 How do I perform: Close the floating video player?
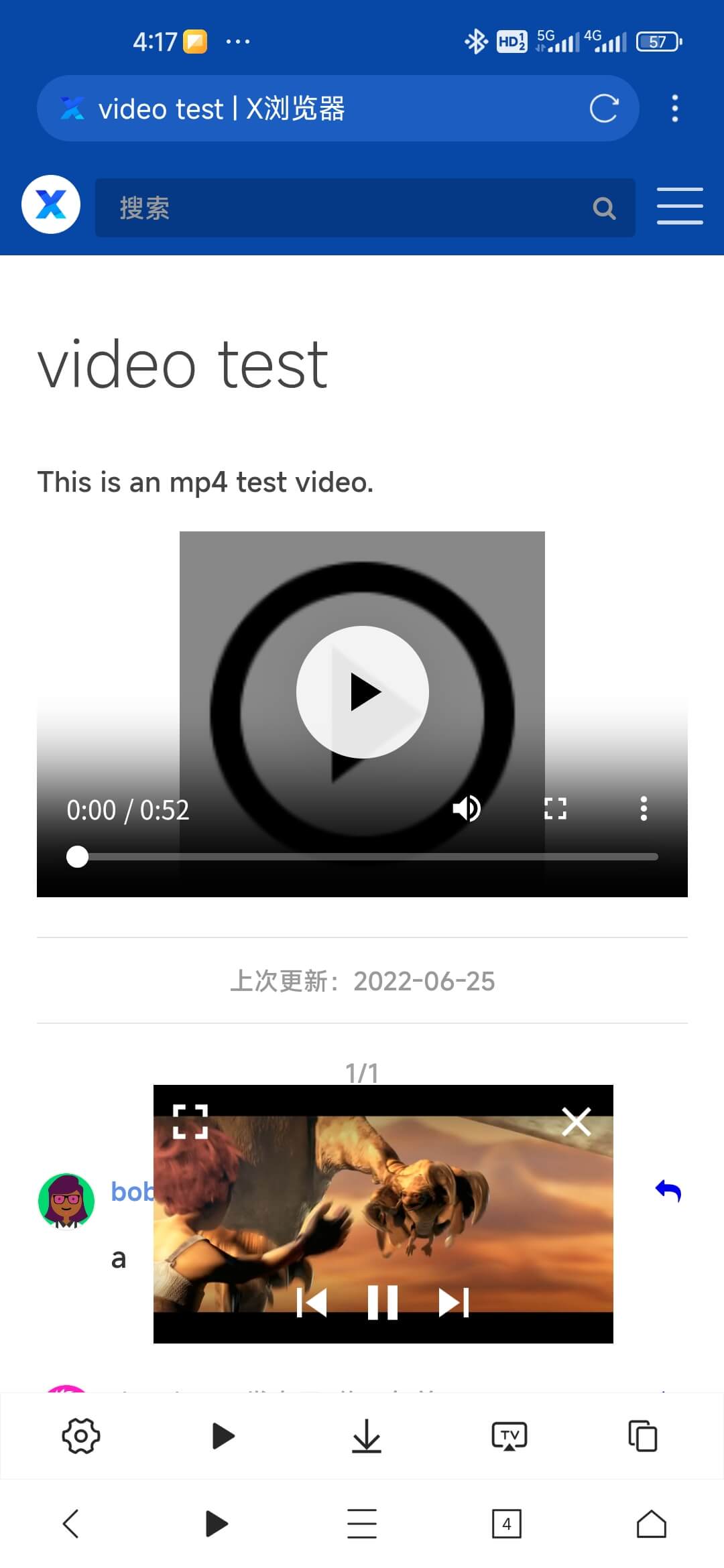[x=576, y=1122]
